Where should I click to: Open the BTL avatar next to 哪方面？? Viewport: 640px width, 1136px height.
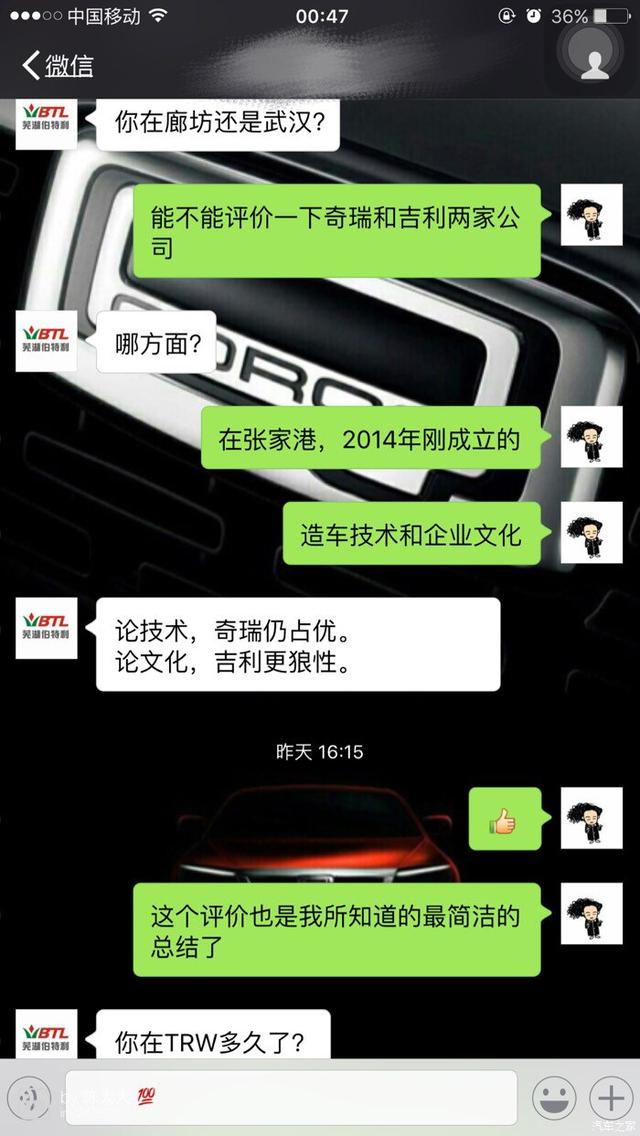pos(46,341)
